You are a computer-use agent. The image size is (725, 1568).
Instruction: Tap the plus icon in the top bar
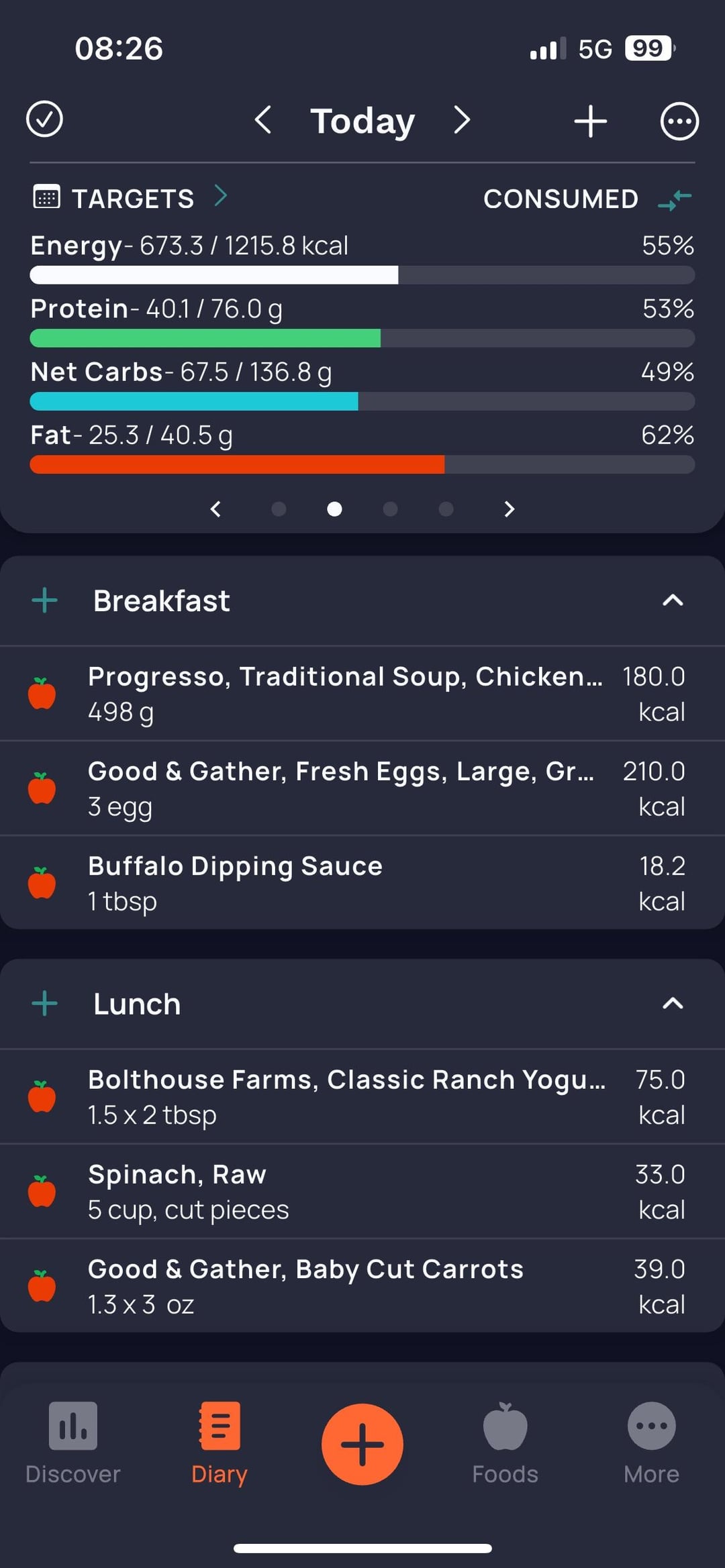591,121
